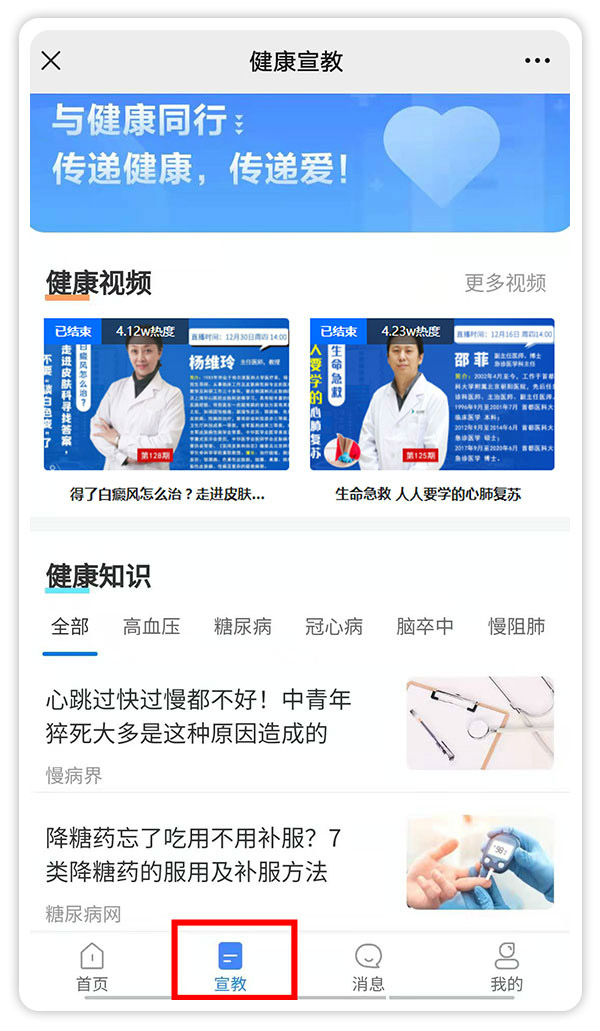Open the three-dot overflow menu
The width and height of the screenshot is (600, 1031).
(x=537, y=61)
